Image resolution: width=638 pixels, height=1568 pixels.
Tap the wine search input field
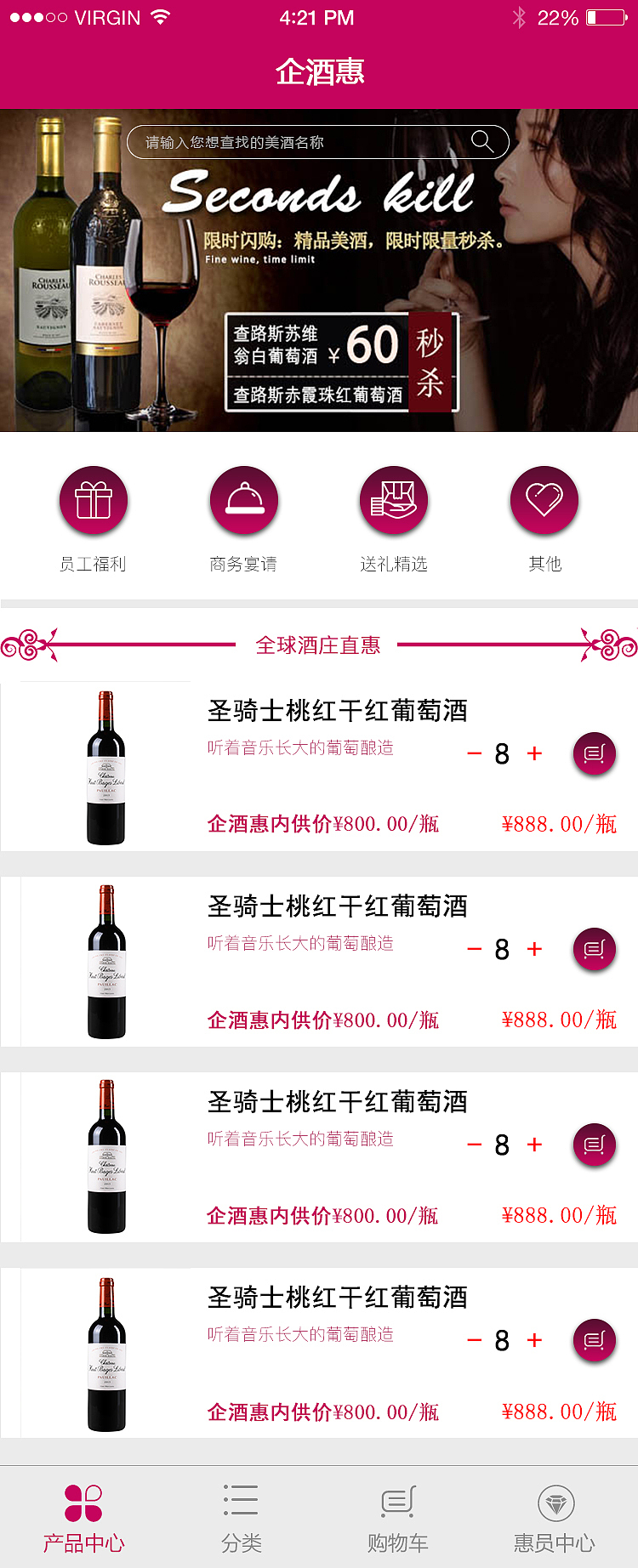(x=298, y=141)
